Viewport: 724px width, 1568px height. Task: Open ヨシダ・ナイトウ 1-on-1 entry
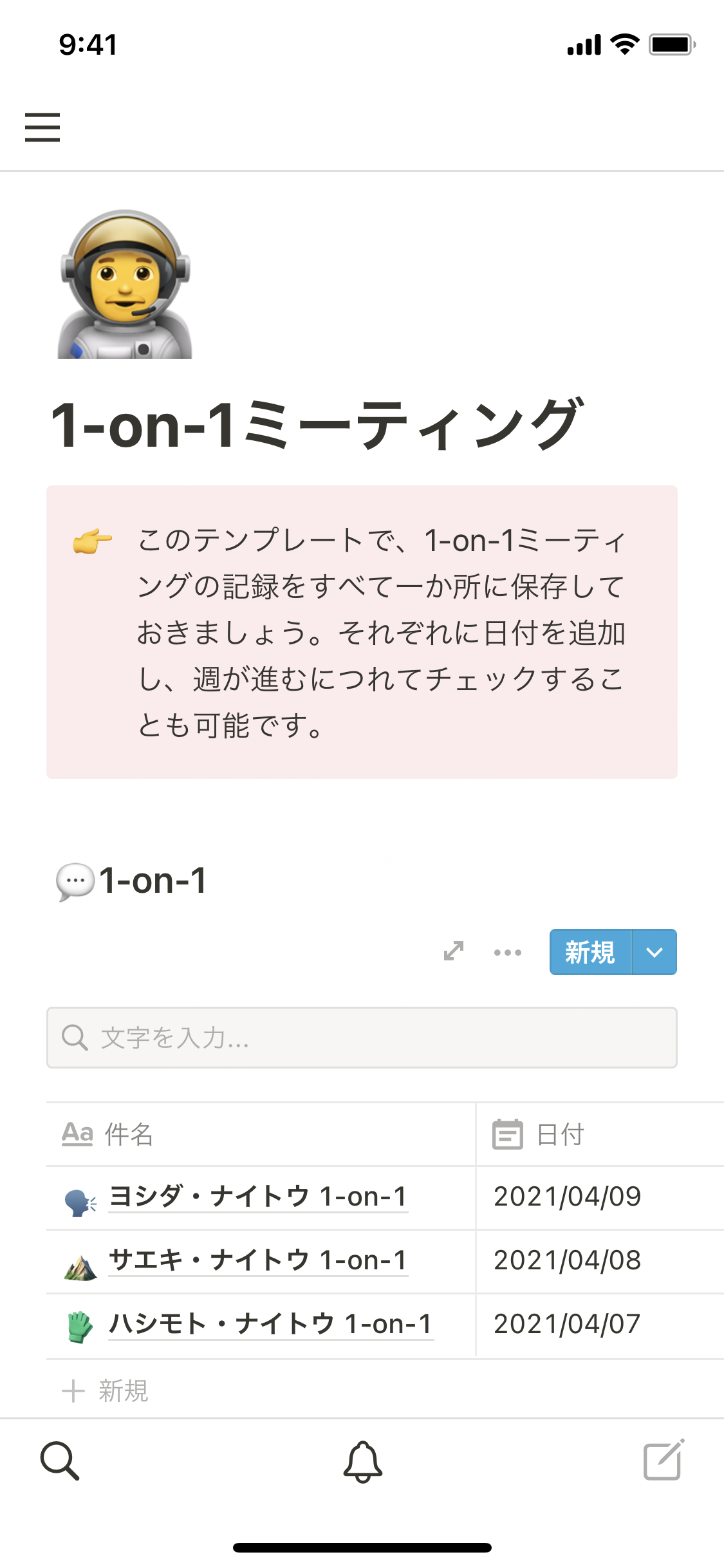tap(258, 1197)
